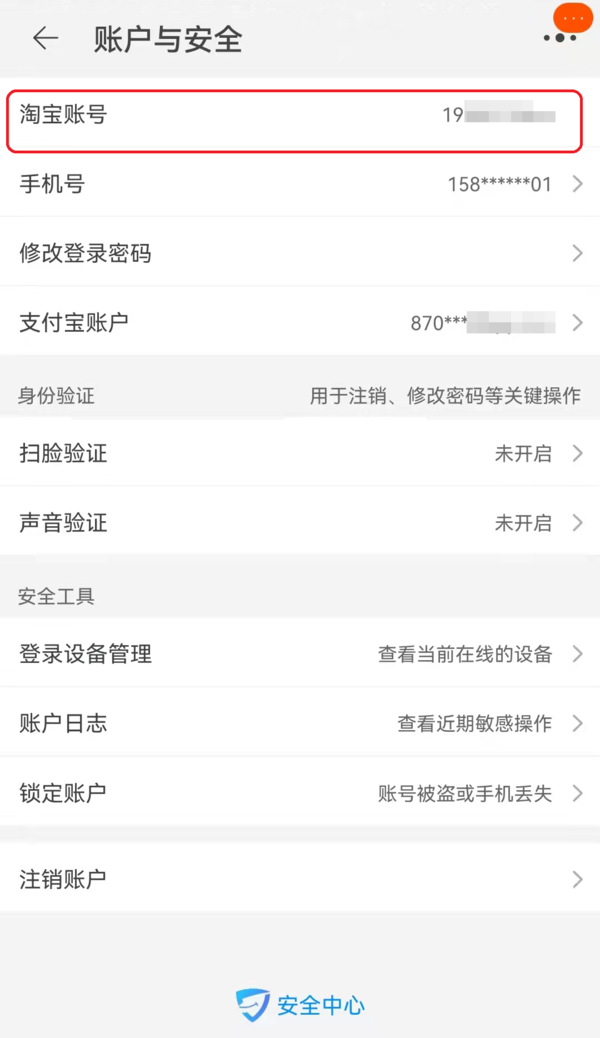This screenshot has width=600, height=1038.
Task: Go back from 账户与安全 page
Action: pos(45,39)
